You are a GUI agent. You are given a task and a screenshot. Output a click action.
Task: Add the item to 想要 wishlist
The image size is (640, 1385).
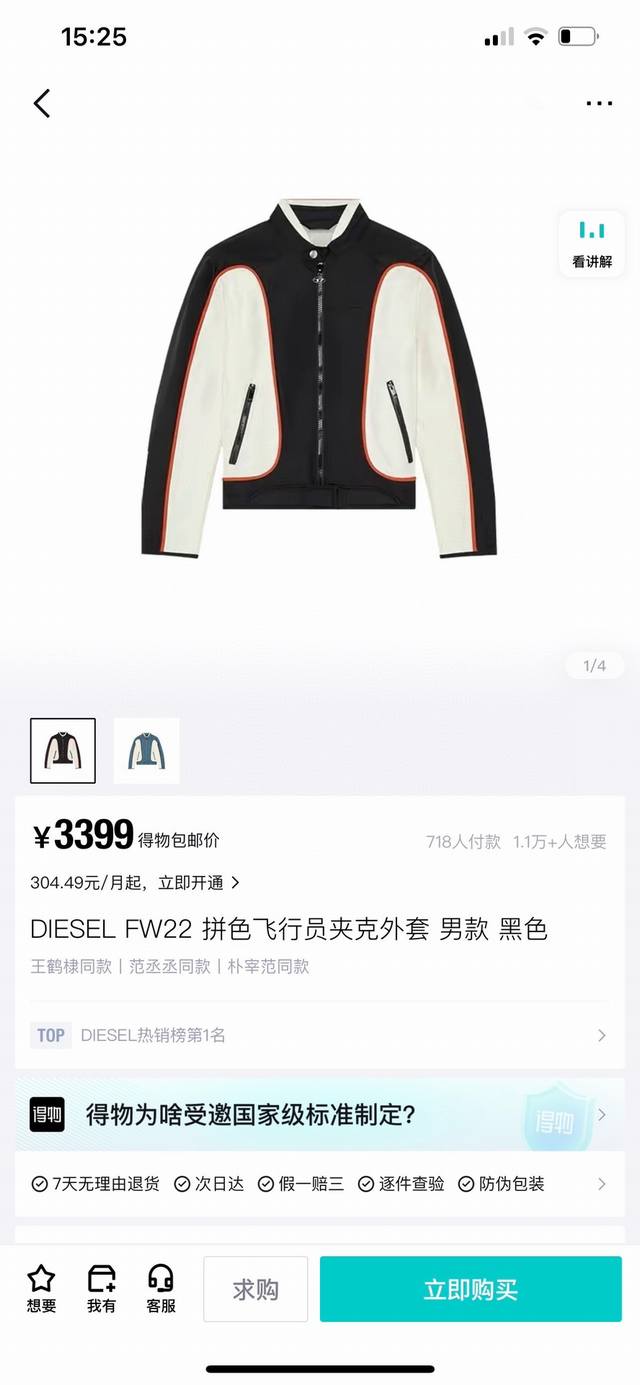[x=41, y=1288]
